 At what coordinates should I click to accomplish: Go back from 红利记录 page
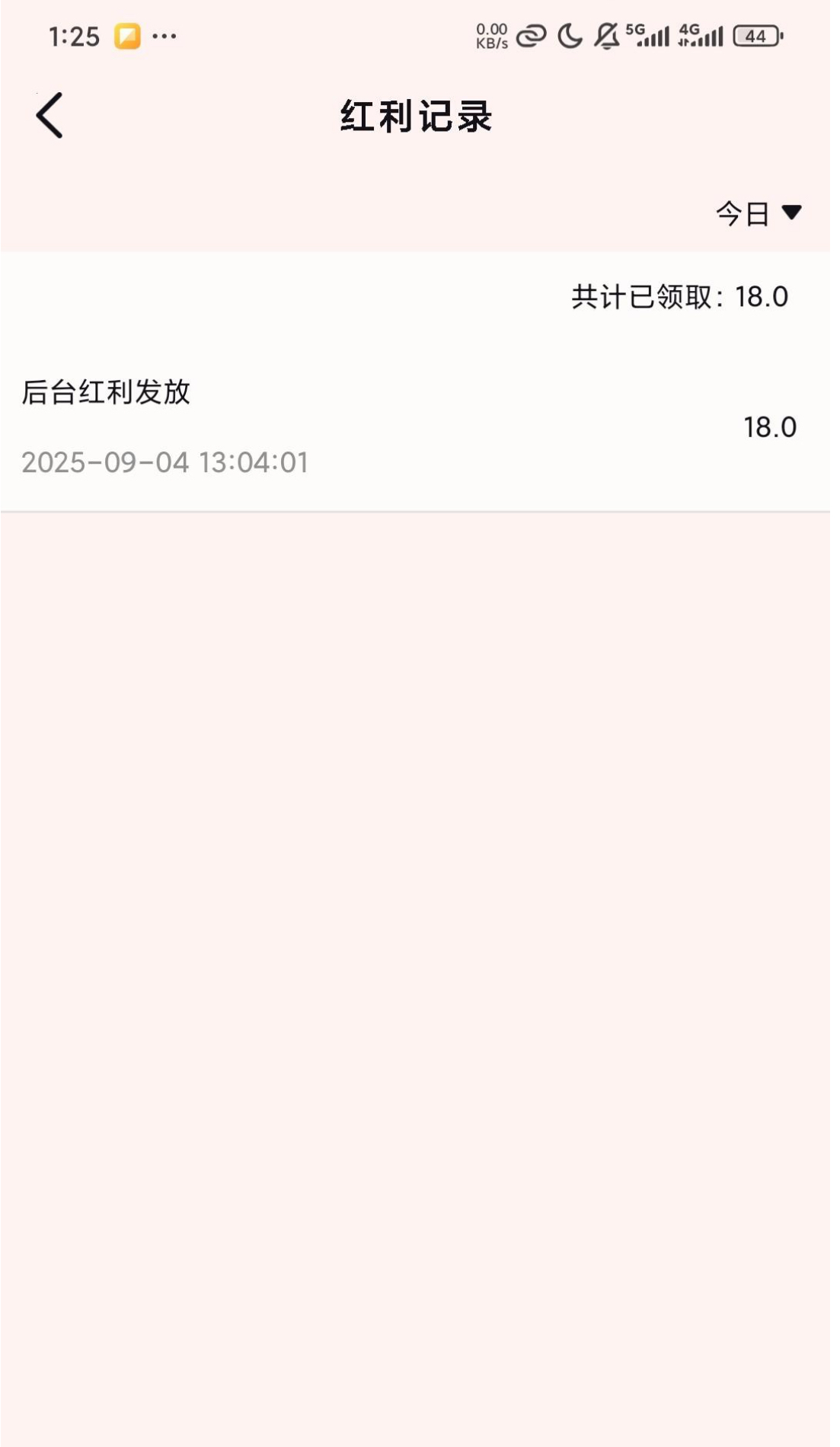pyautogui.click(x=50, y=116)
